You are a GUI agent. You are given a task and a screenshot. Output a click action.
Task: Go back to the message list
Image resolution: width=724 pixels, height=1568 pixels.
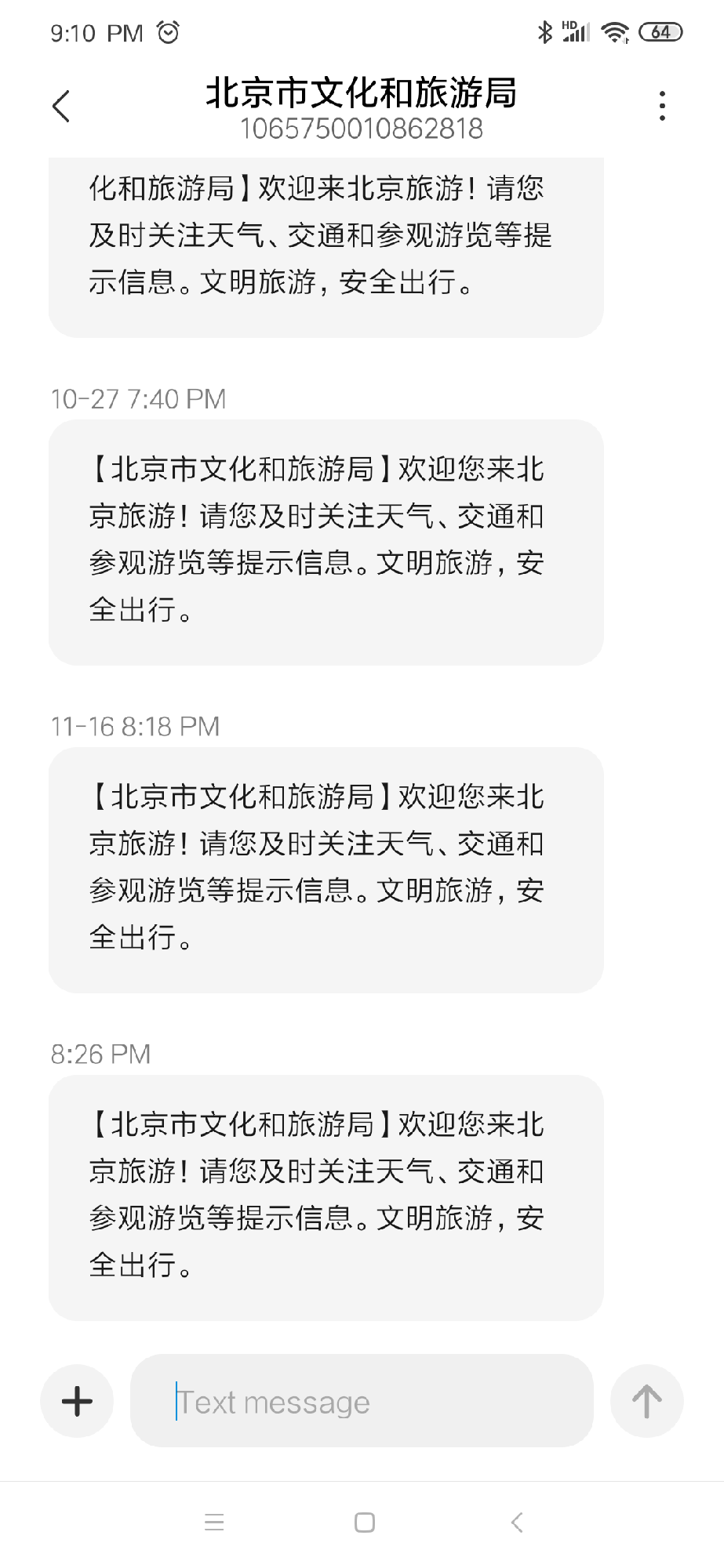click(x=61, y=107)
